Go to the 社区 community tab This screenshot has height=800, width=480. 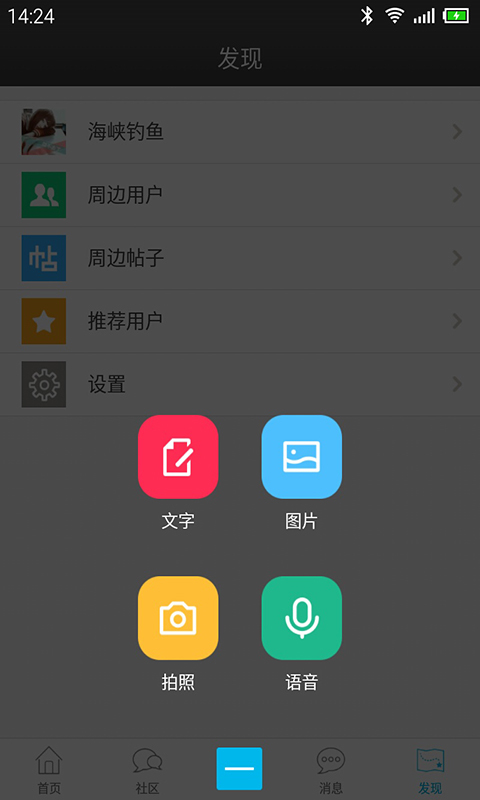[x=147, y=770]
